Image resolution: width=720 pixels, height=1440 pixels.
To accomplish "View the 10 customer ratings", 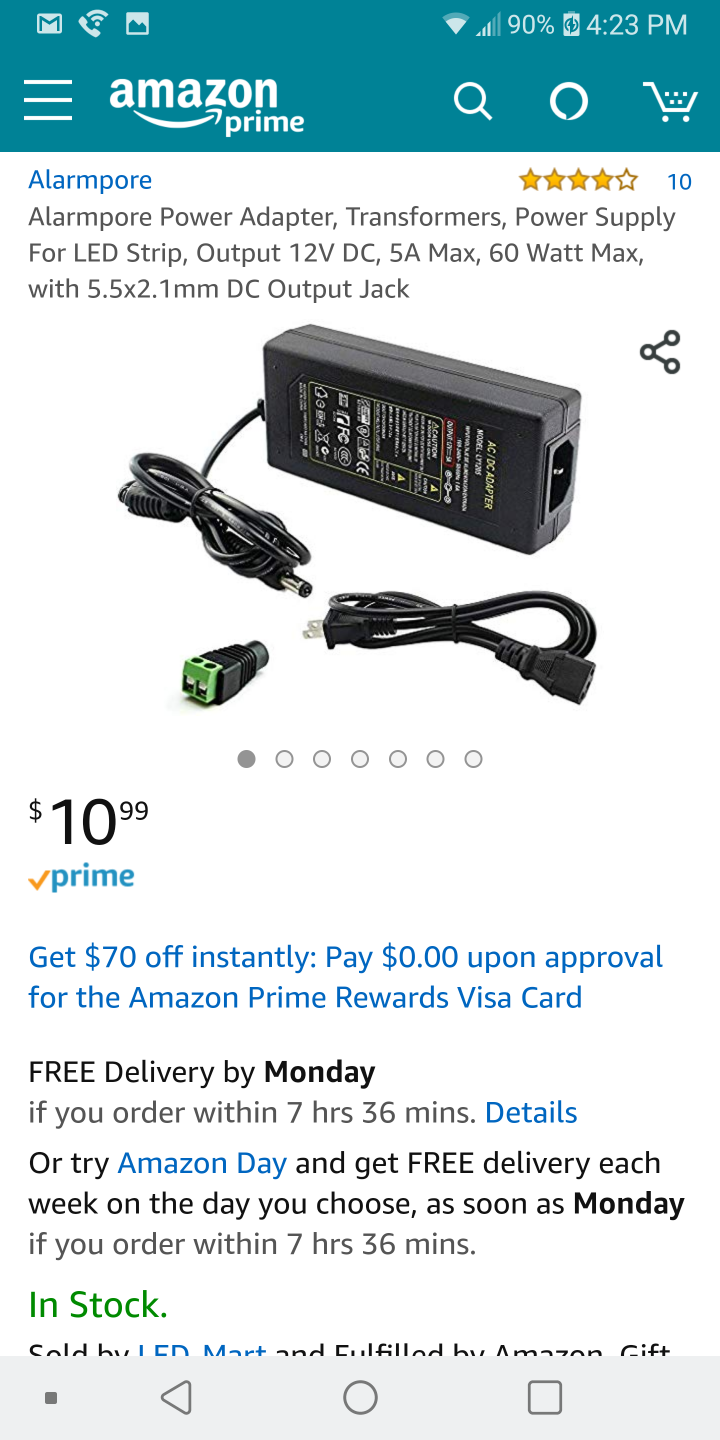I will tap(679, 181).
